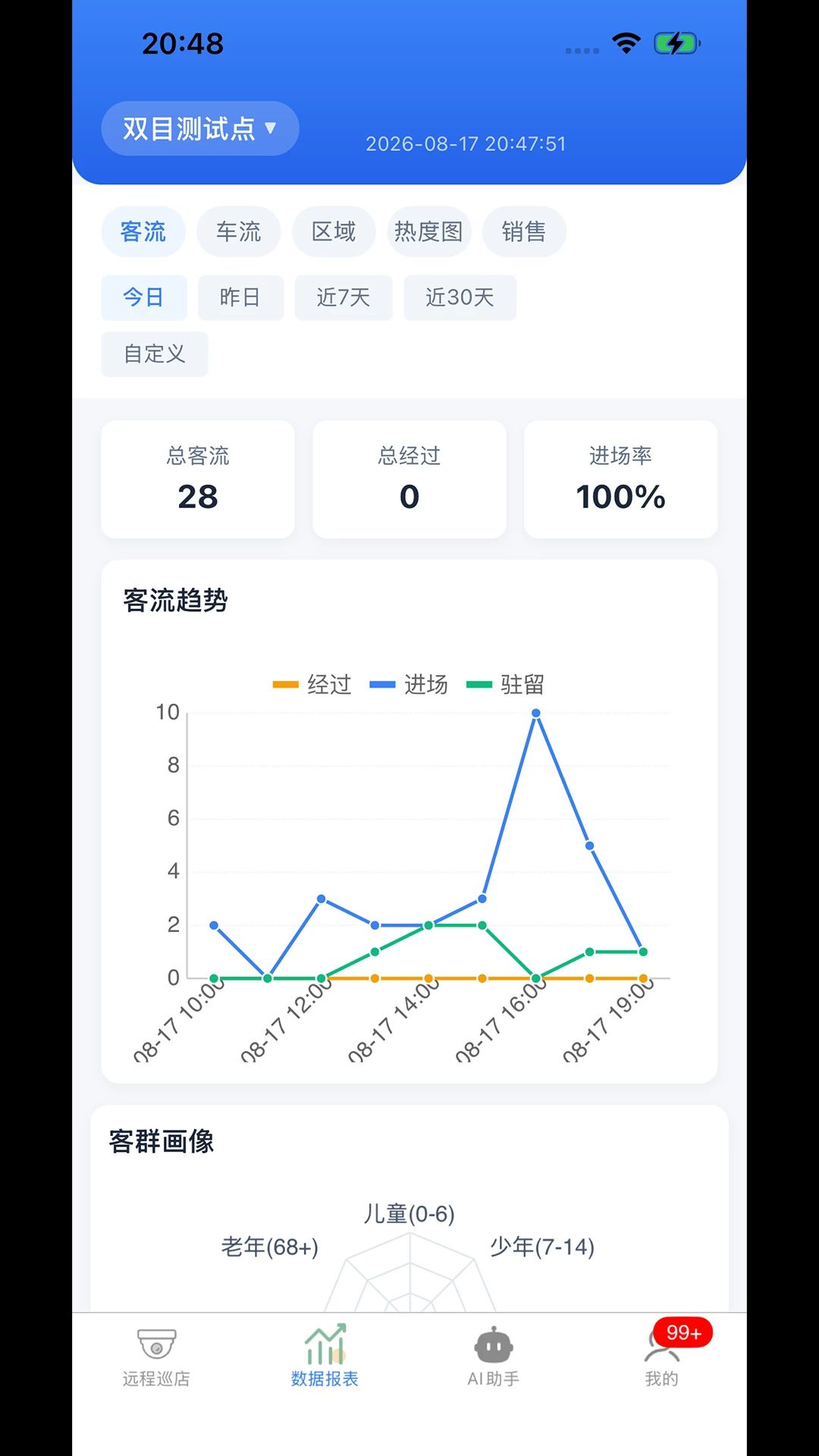The image size is (819, 1456).
Task: Switch to the 车流 tab
Action: (238, 231)
